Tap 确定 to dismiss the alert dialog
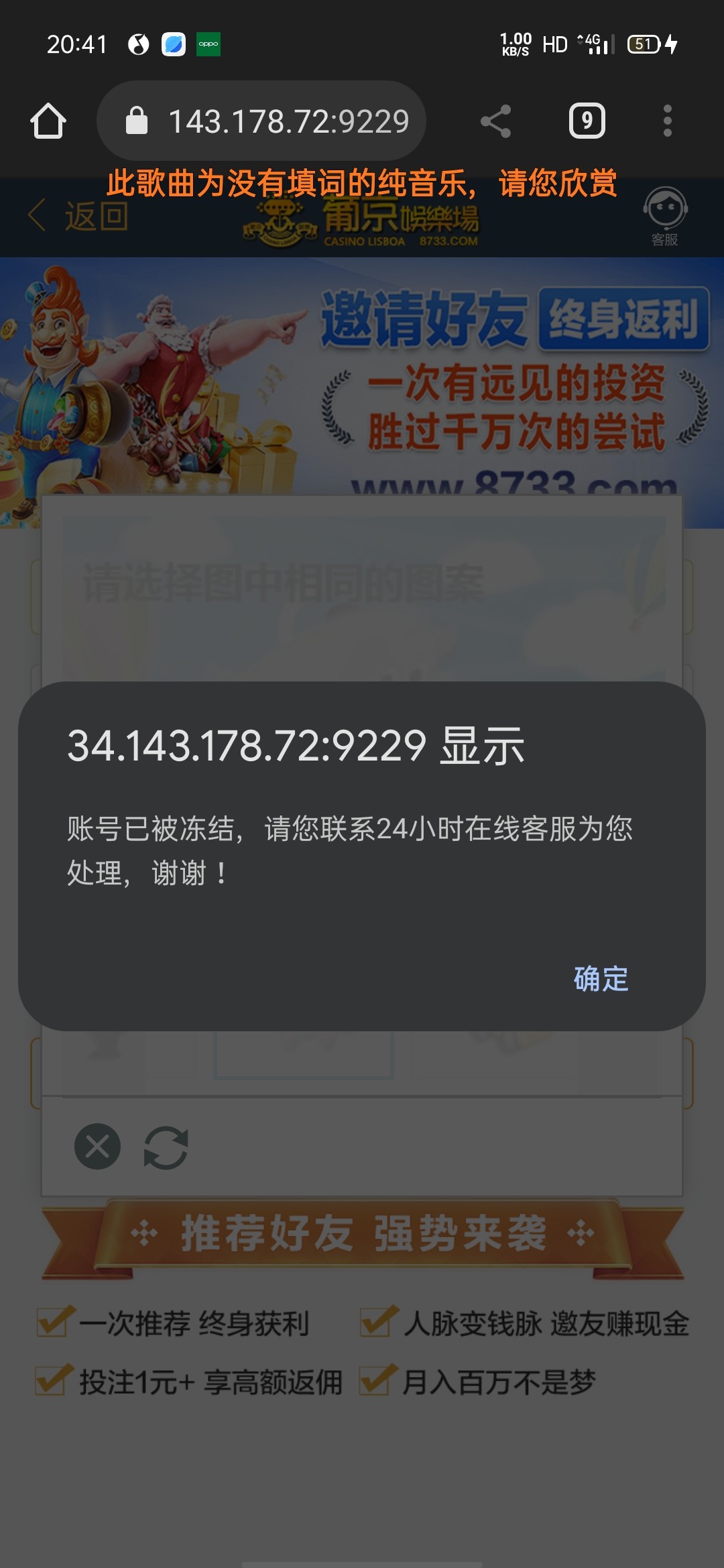This screenshot has width=724, height=1568. point(601,979)
